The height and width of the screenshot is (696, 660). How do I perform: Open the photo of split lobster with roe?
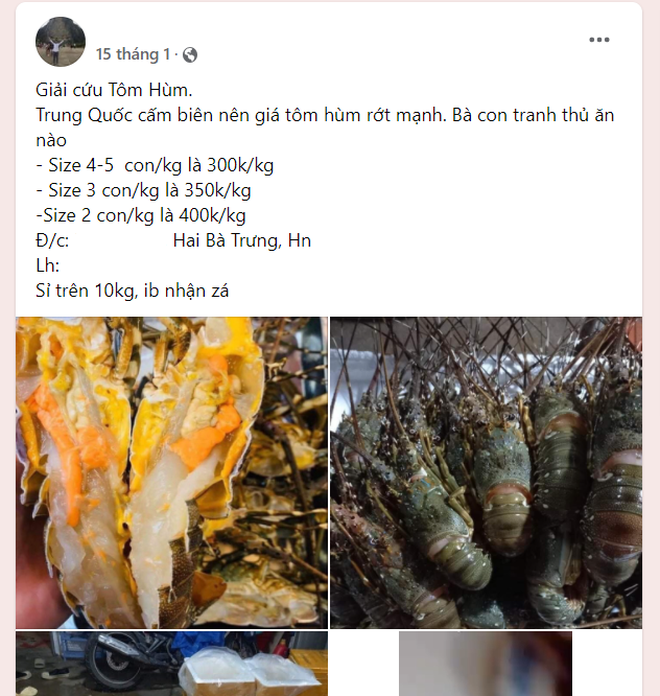[171, 472]
